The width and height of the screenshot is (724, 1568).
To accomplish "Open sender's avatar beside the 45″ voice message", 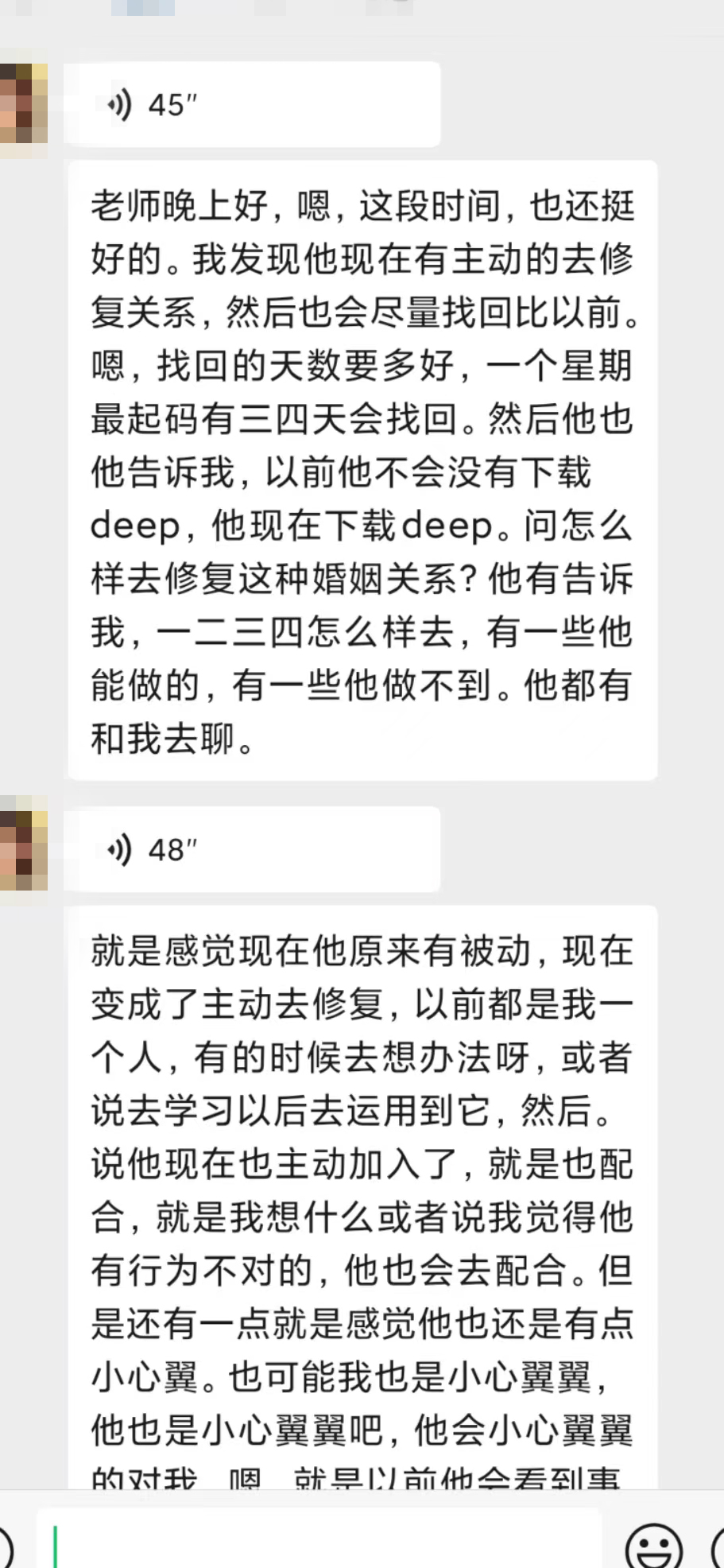I will point(22,104).
